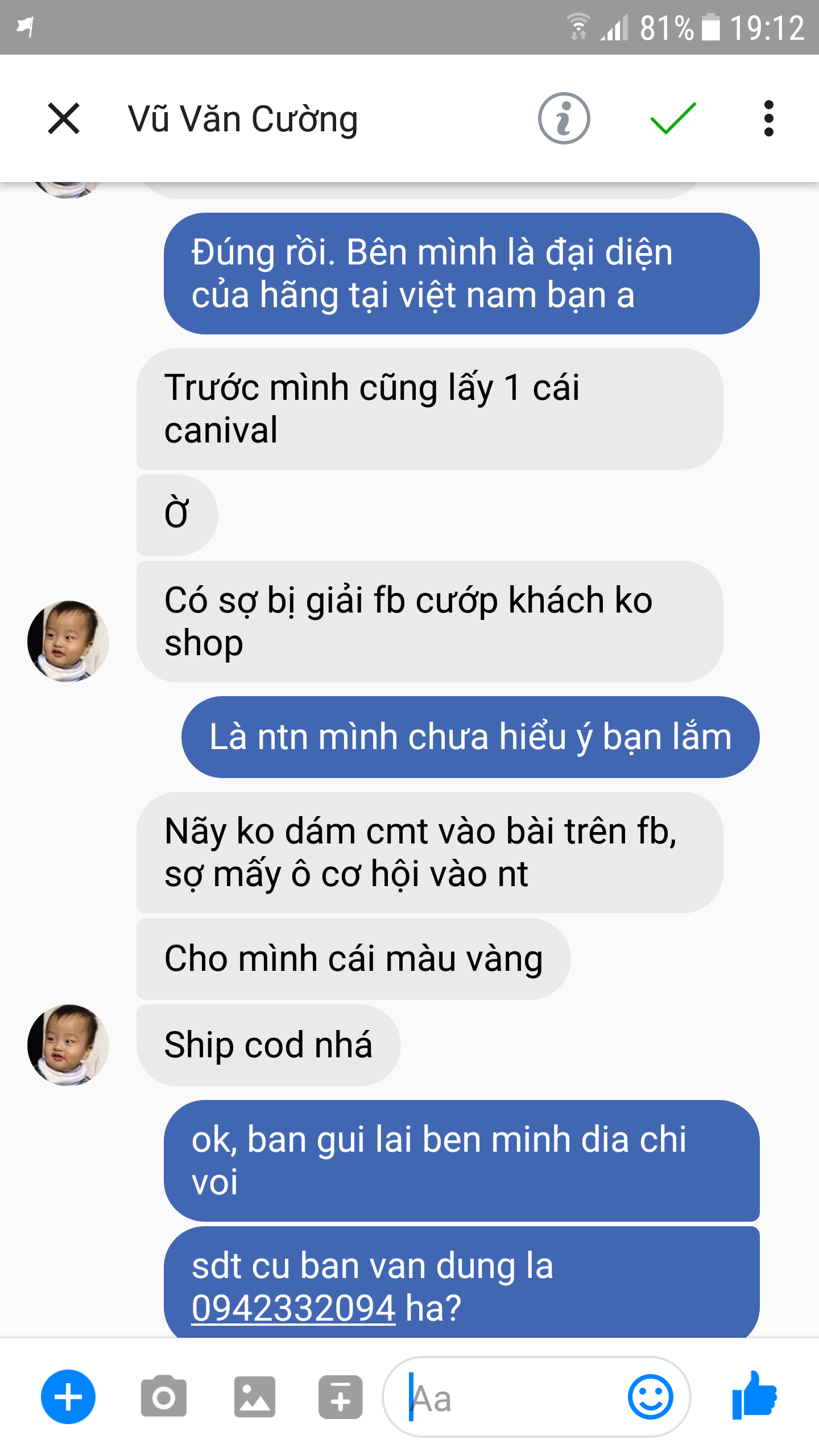Open the photo gallery picker

[x=254, y=1397]
